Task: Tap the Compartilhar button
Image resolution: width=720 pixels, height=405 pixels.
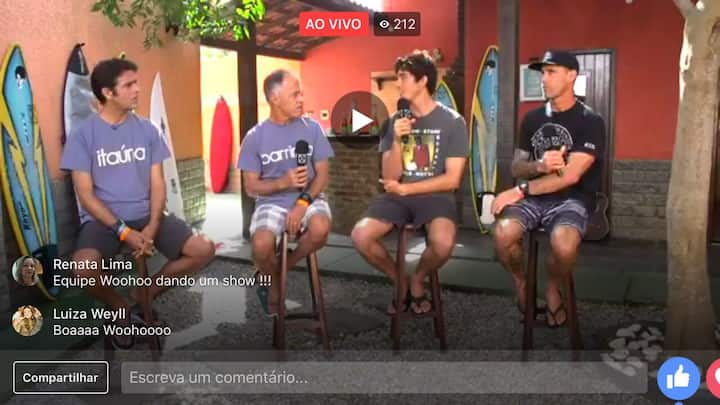Action: [x=61, y=378]
